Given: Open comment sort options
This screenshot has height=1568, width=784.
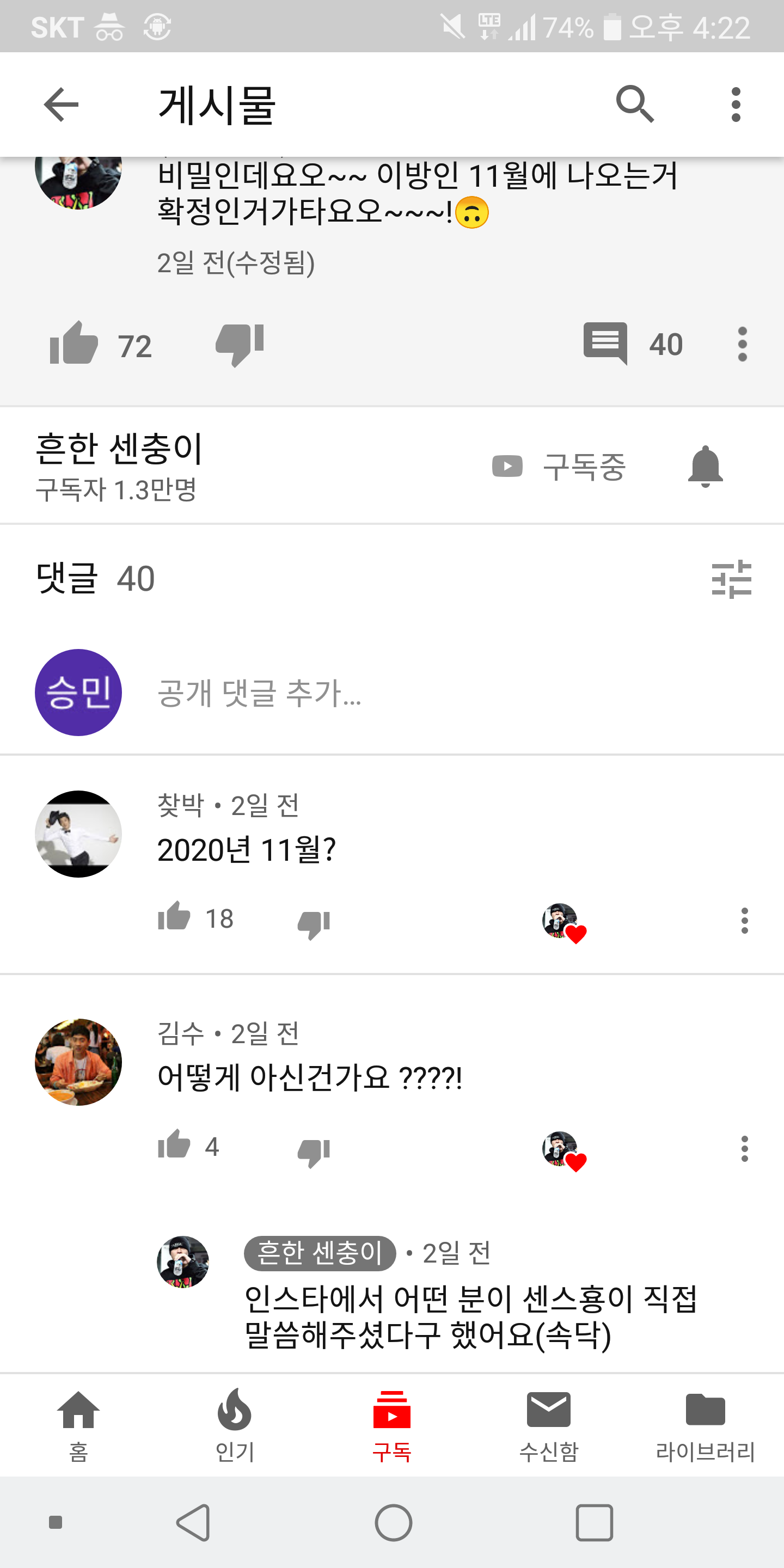Looking at the screenshot, I should [x=732, y=578].
